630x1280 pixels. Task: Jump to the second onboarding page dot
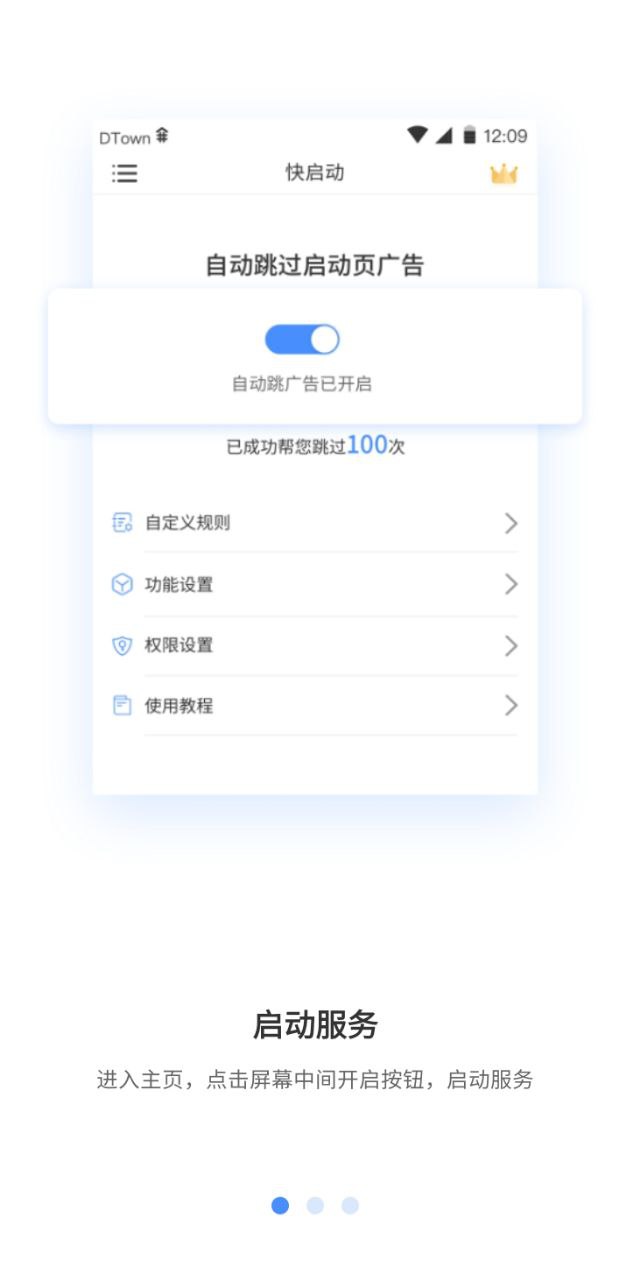point(315,1205)
